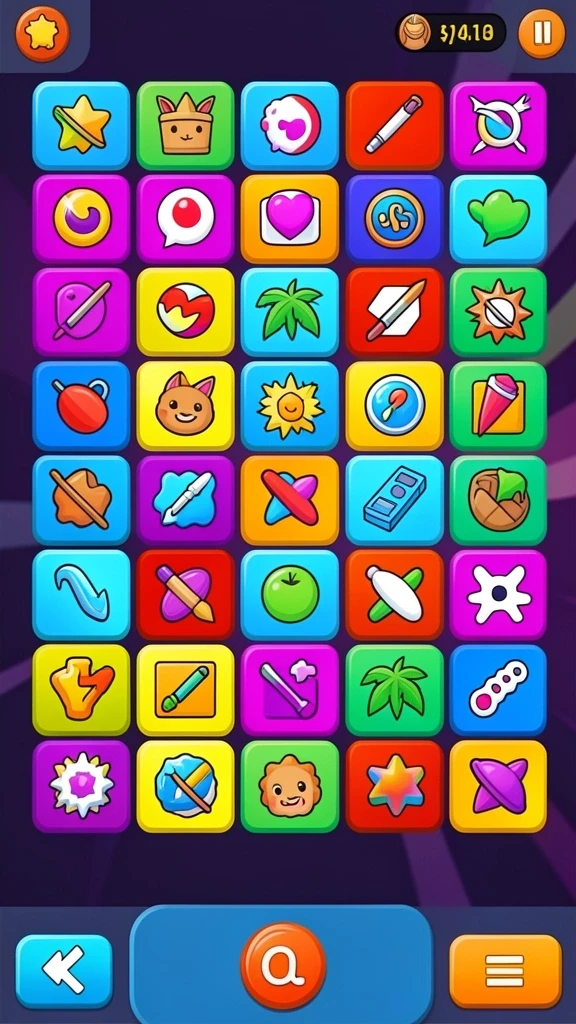This screenshot has width=576, height=1024.
Task: Pause the game
Action: [541, 33]
